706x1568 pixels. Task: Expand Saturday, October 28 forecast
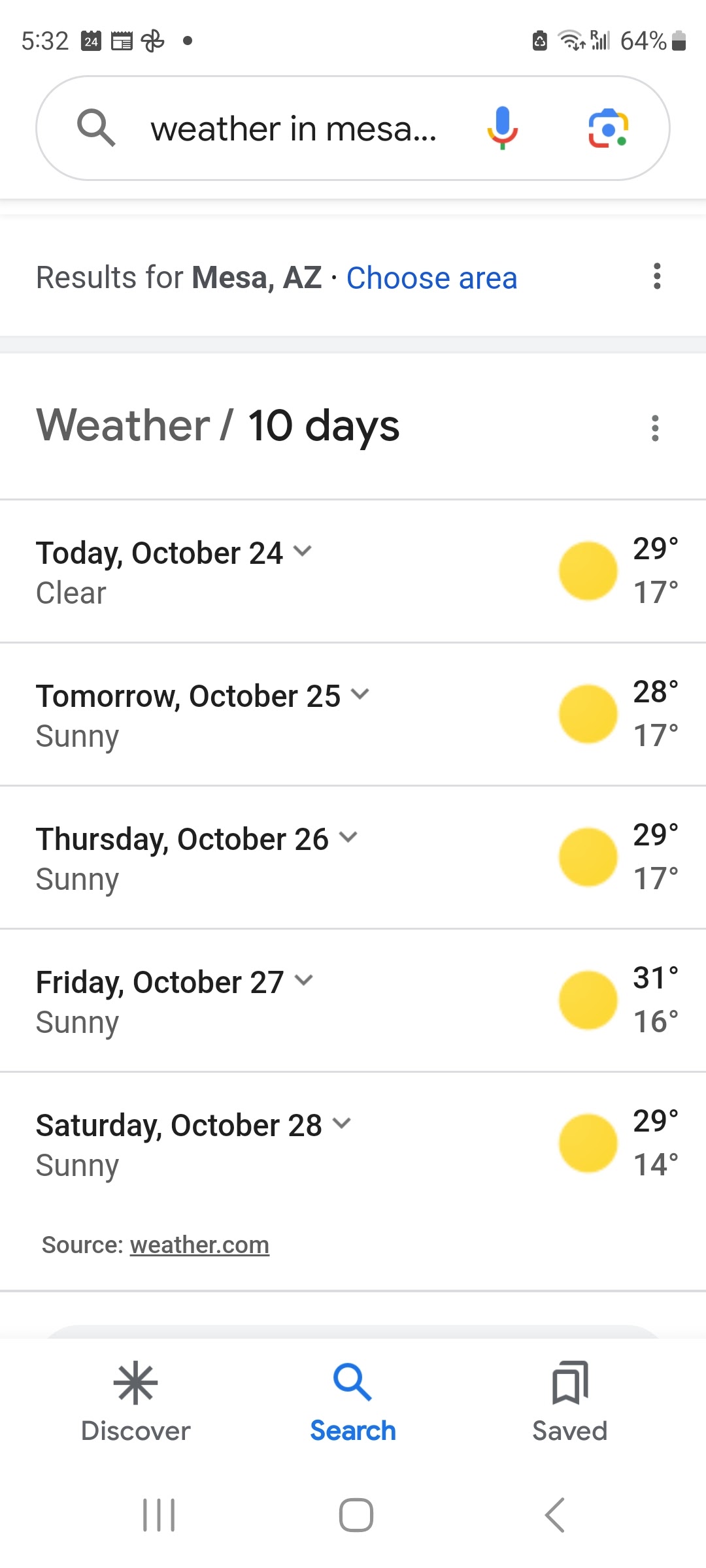click(x=341, y=1124)
